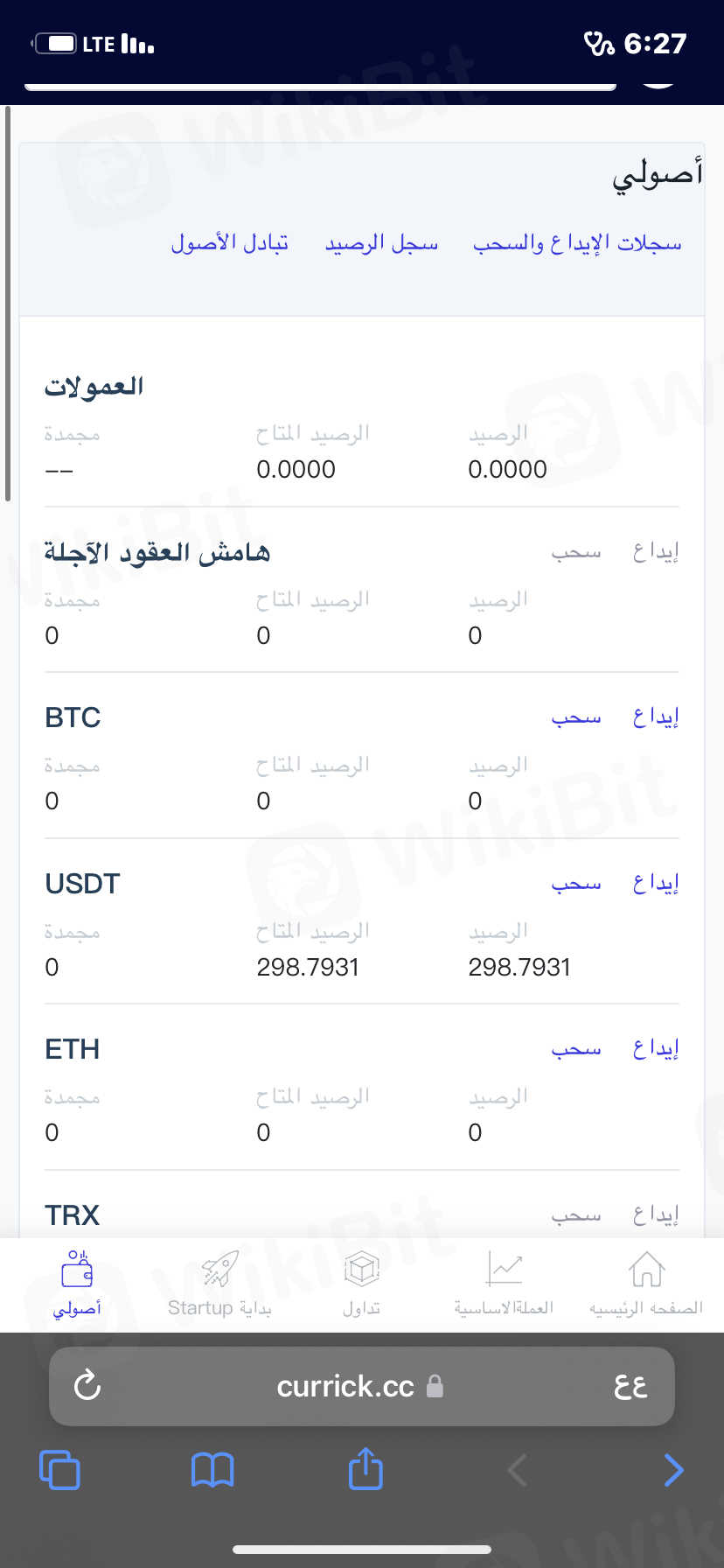724x1568 pixels.
Task: Select deposit (إيداع) for ETH
Action: click(656, 1049)
